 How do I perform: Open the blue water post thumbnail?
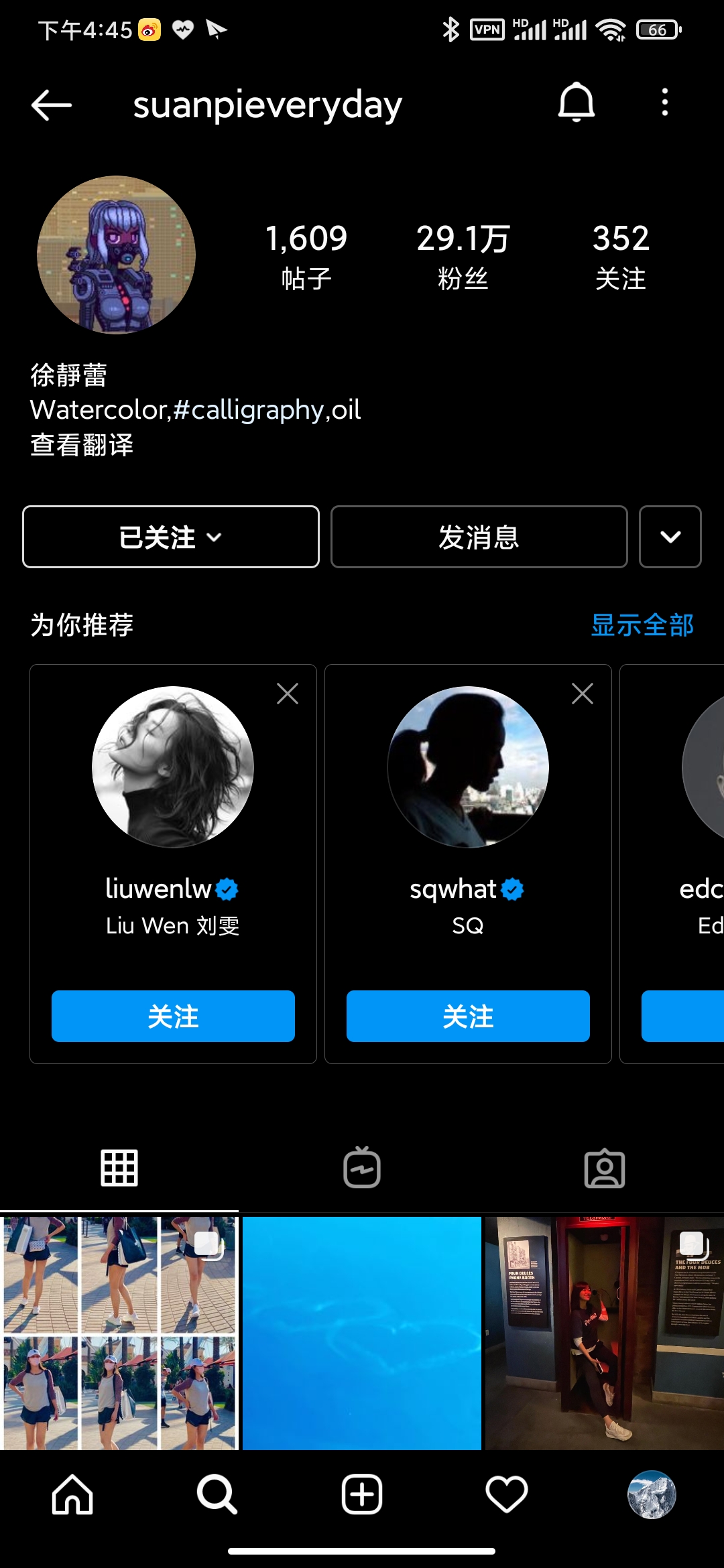[x=362, y=1333]
